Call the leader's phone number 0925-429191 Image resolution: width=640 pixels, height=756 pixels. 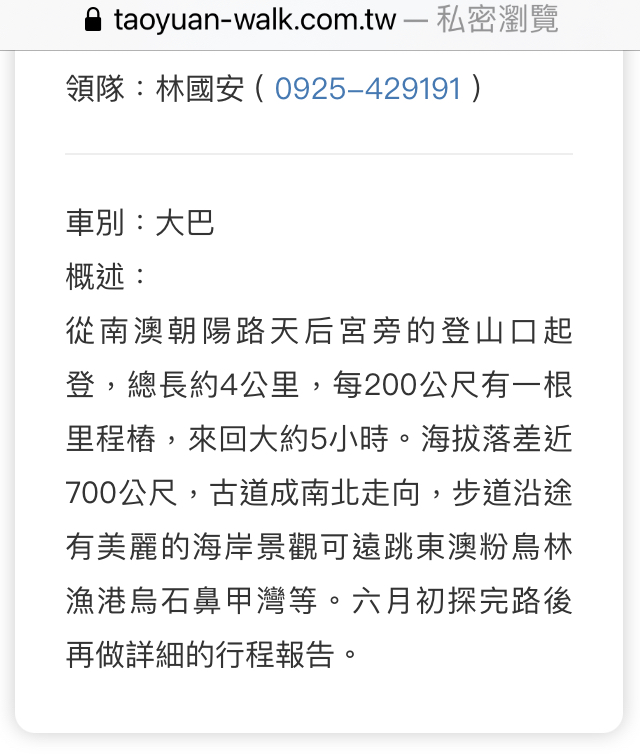367,89
